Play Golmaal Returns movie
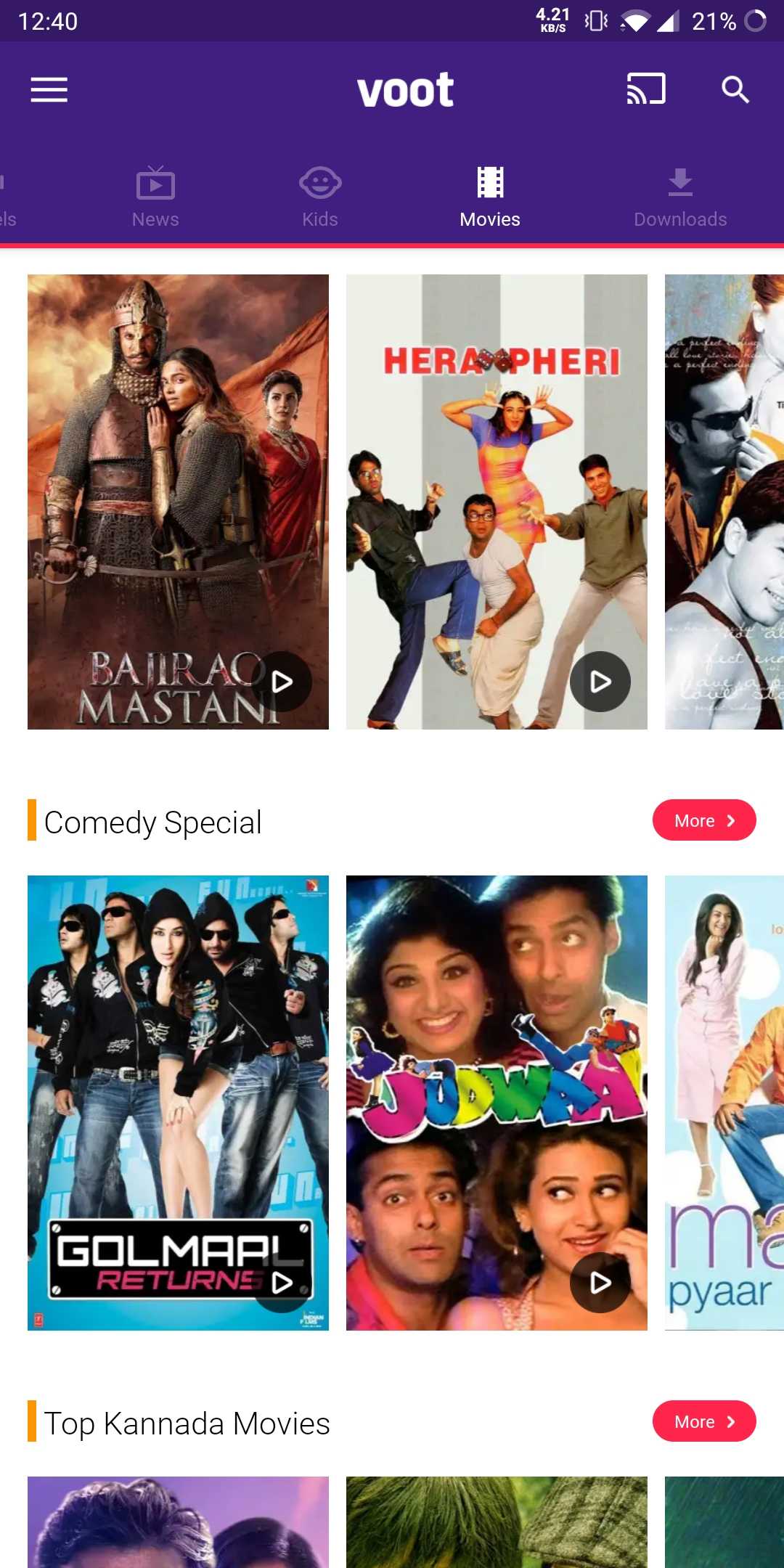This screenshot has width=784, height=1568. (282, 1283)
